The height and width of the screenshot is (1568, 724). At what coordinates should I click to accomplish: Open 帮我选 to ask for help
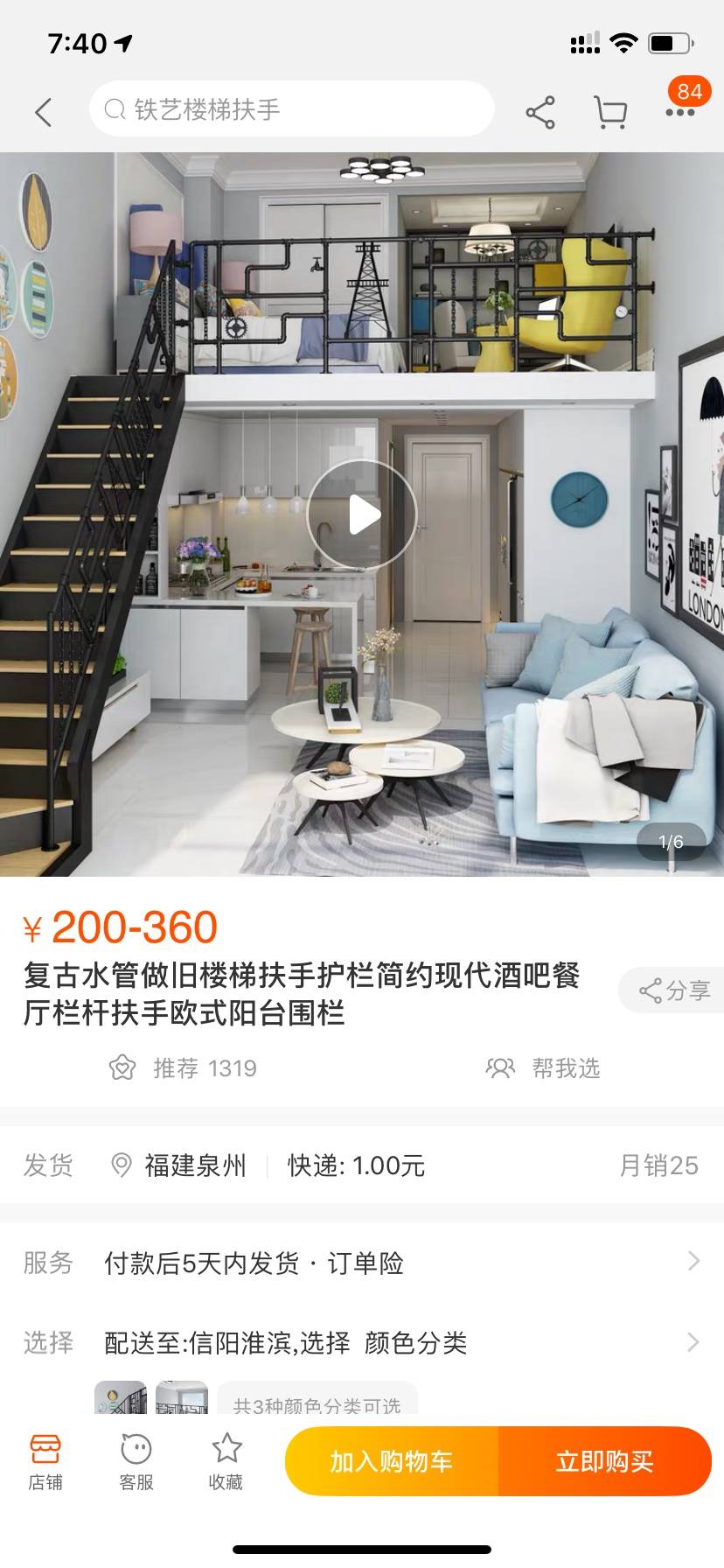[543, 1067]
